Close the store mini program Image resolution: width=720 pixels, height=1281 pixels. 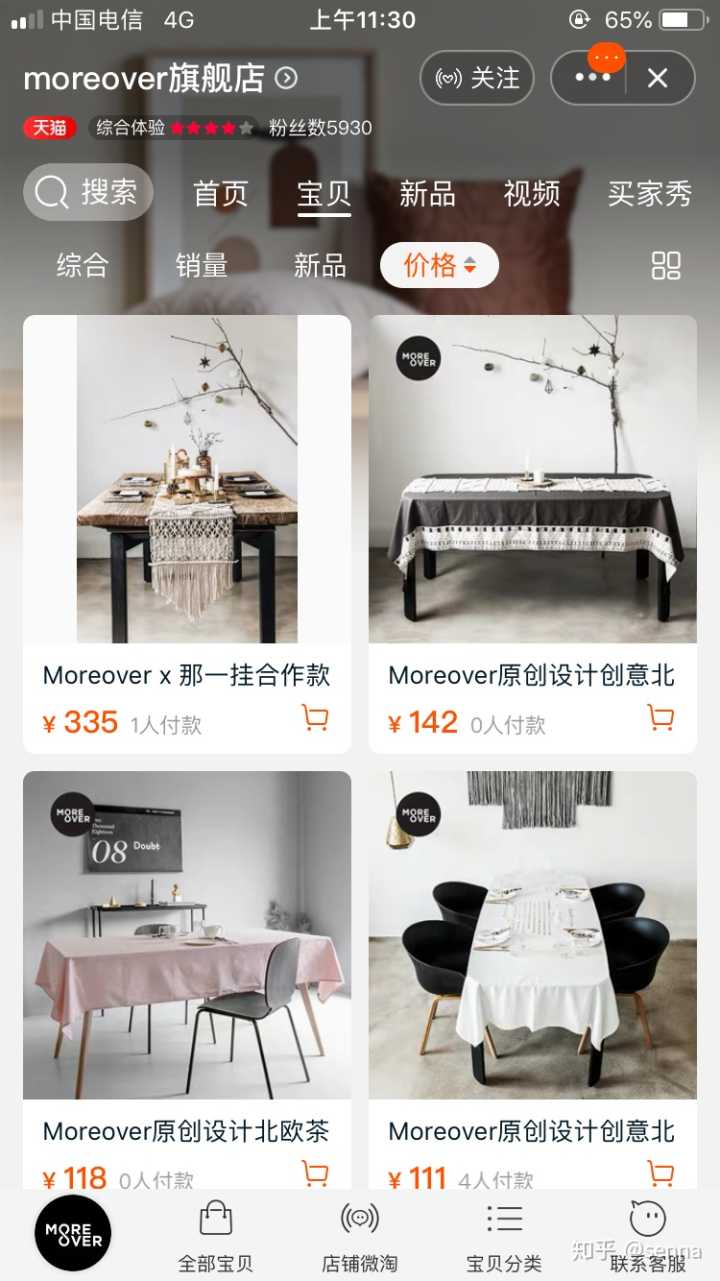pyautogui.click(x=657, y=78)
